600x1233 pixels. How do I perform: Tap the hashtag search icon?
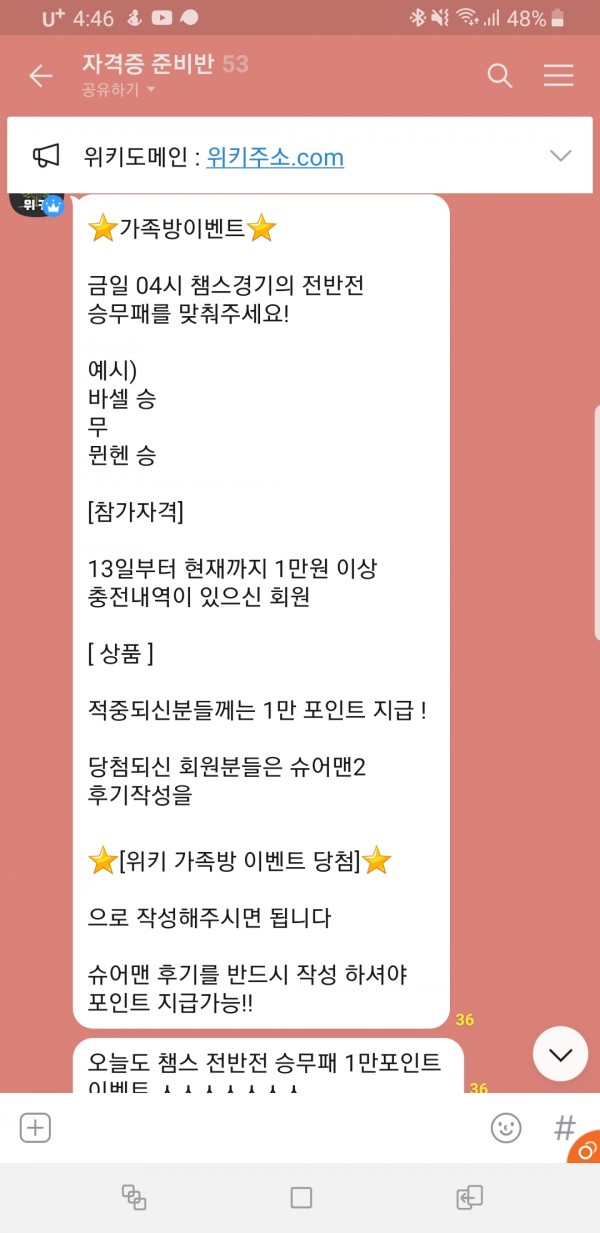pyautogui.click(x=564, y=1128)
